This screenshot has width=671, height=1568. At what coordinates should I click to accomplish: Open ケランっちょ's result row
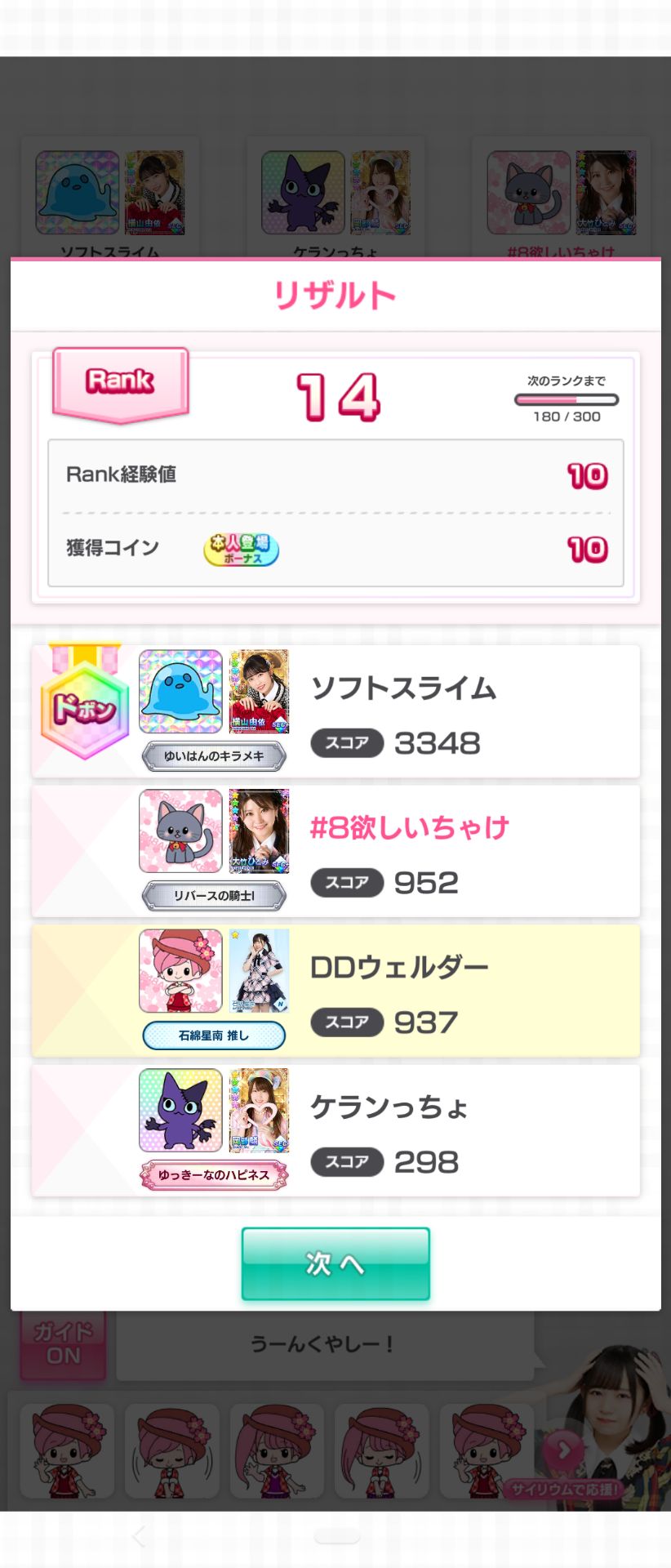point(335,1130)
